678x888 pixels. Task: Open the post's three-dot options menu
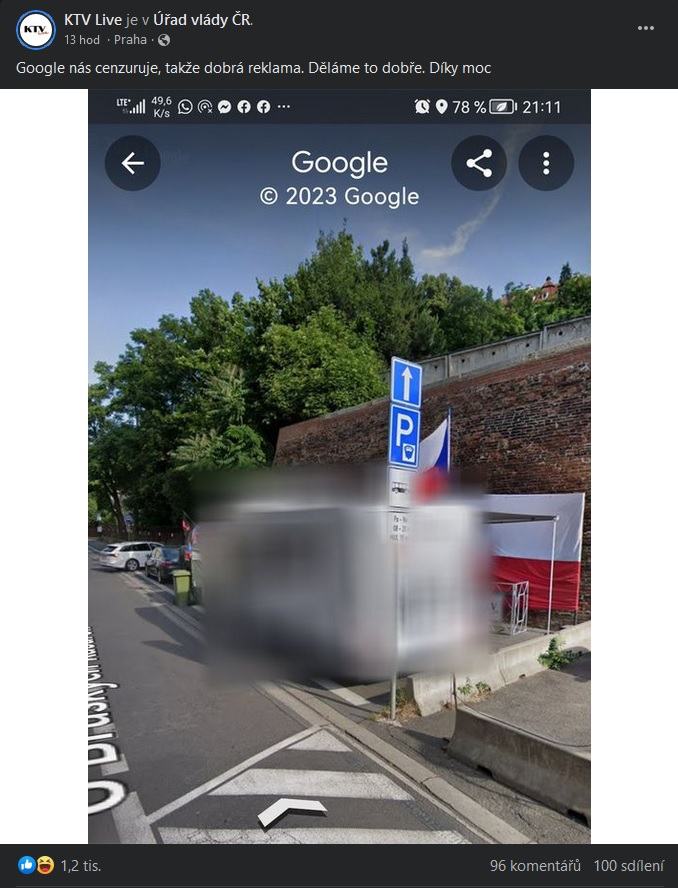pos(646,28)
